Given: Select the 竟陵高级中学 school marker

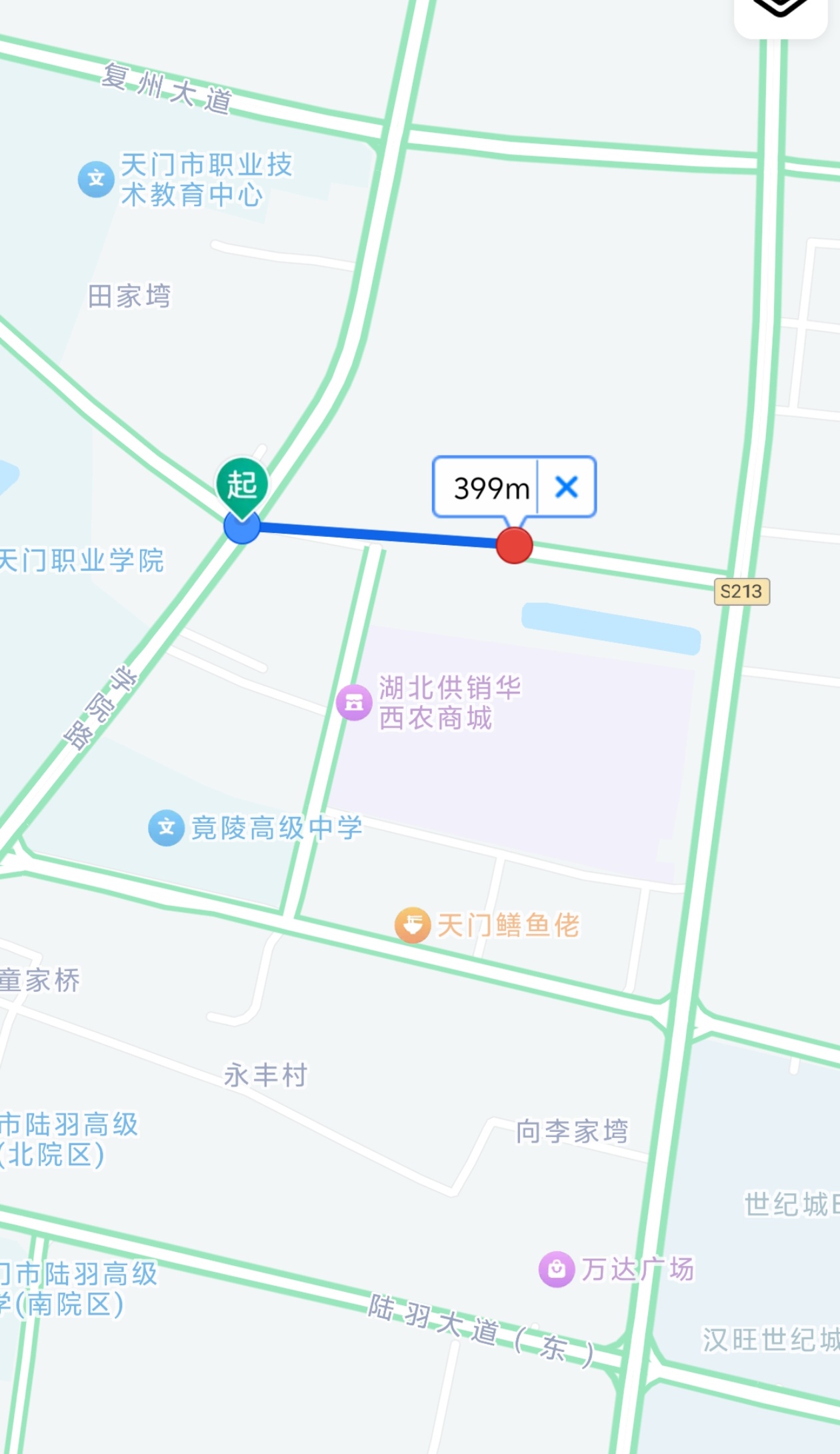Looking at the screenshot, I should pyautogui.click(x=166, y=828).
